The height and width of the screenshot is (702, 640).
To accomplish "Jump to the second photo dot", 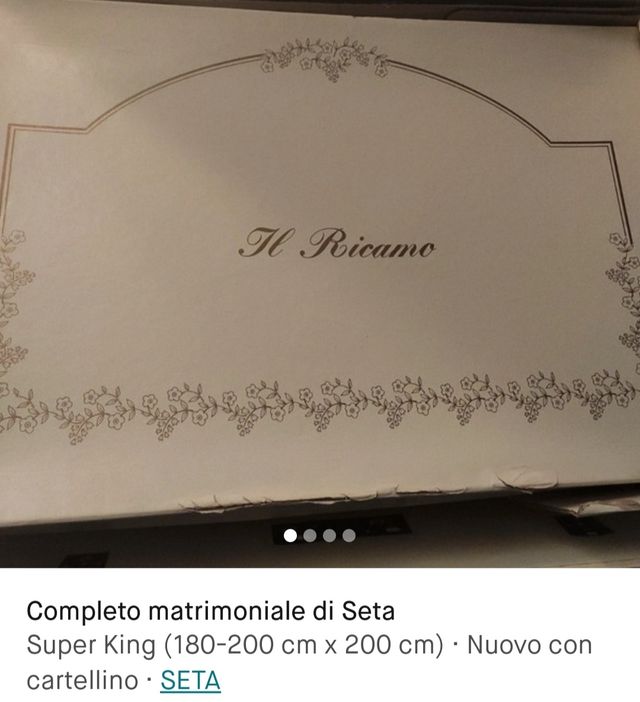I will click(x=310, y=536).
